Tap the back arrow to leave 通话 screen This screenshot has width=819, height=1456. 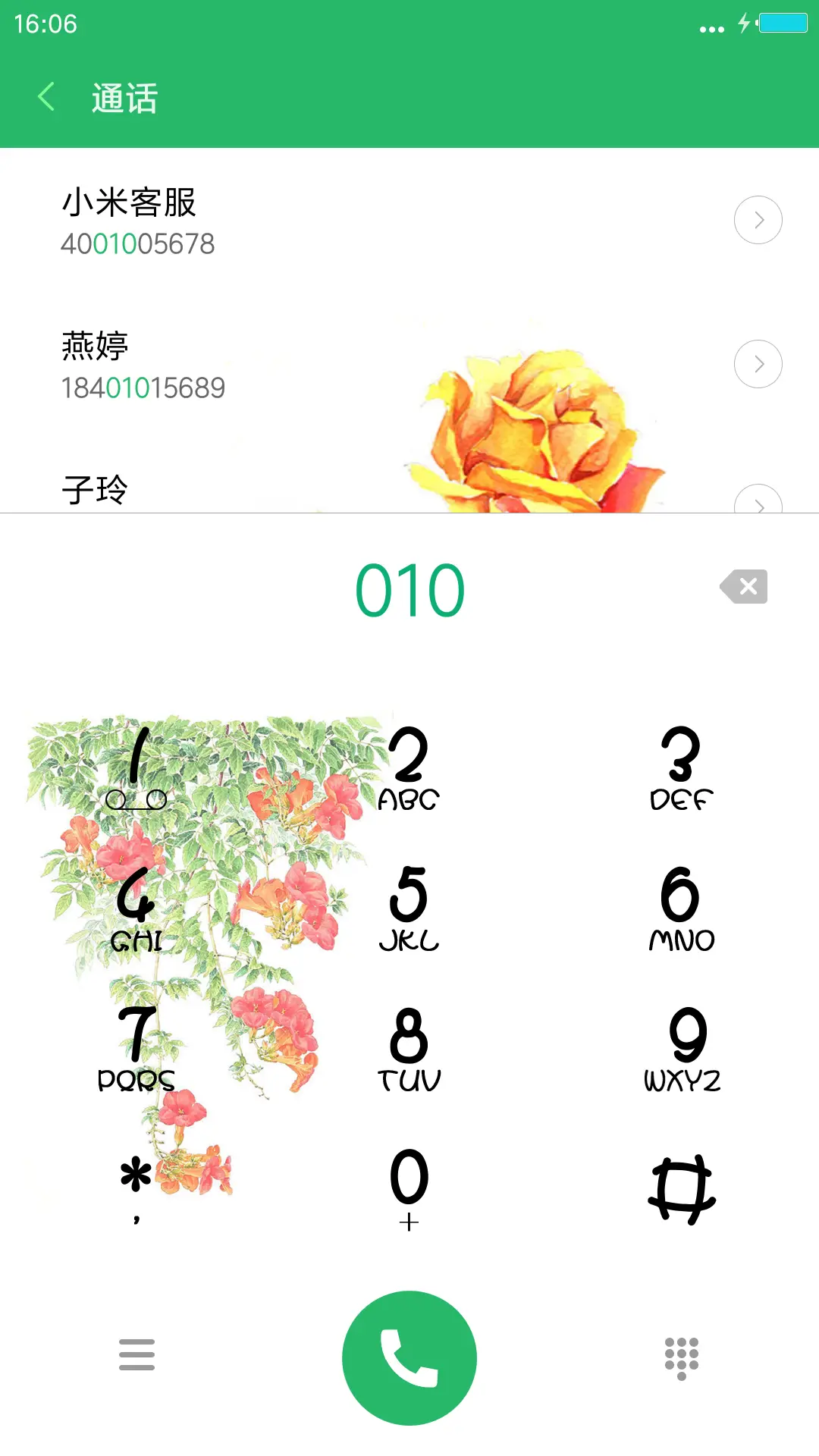coord(46,97)
